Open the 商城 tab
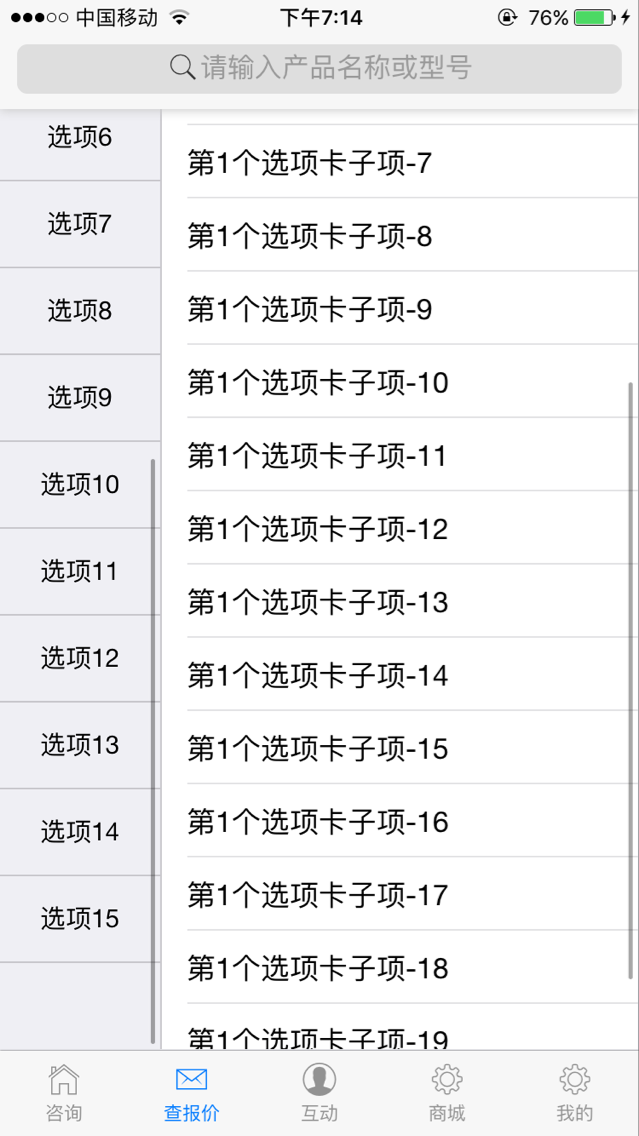This screenshot has height=1136, width=639. tap(447, 1093)
